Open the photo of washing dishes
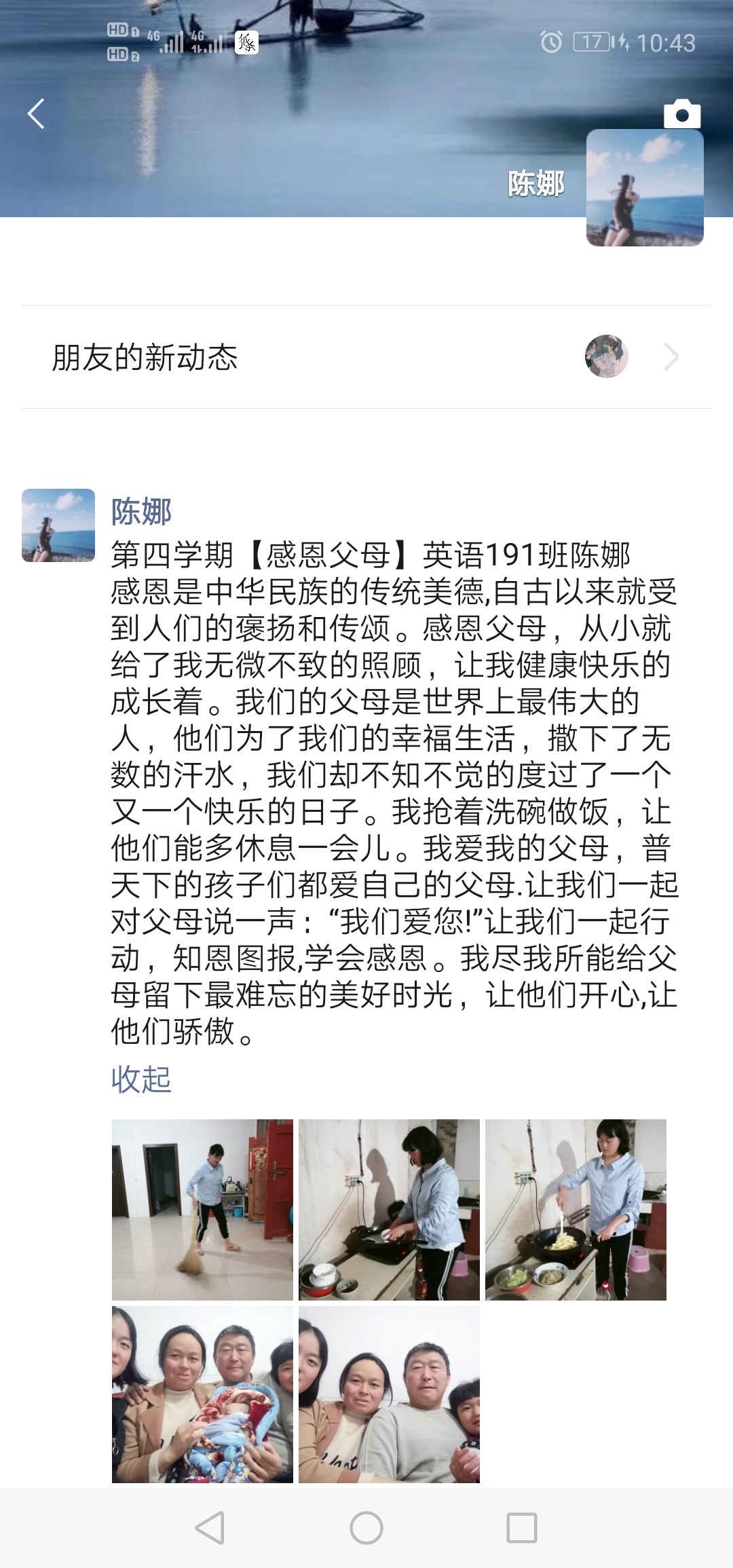The image size is (733, 1568). pos(389,1210)
